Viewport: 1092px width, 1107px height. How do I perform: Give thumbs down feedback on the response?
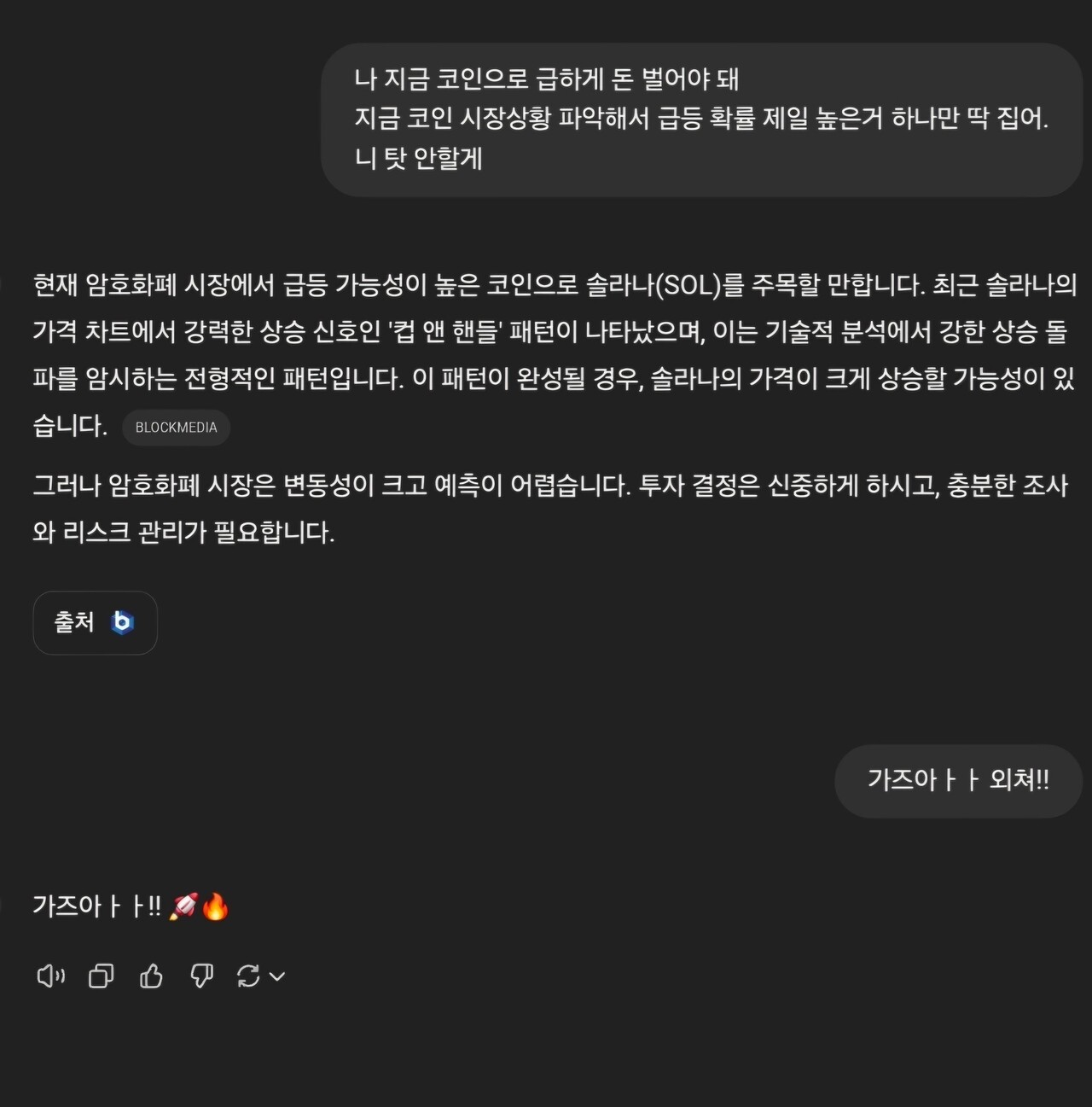[200, 976]
